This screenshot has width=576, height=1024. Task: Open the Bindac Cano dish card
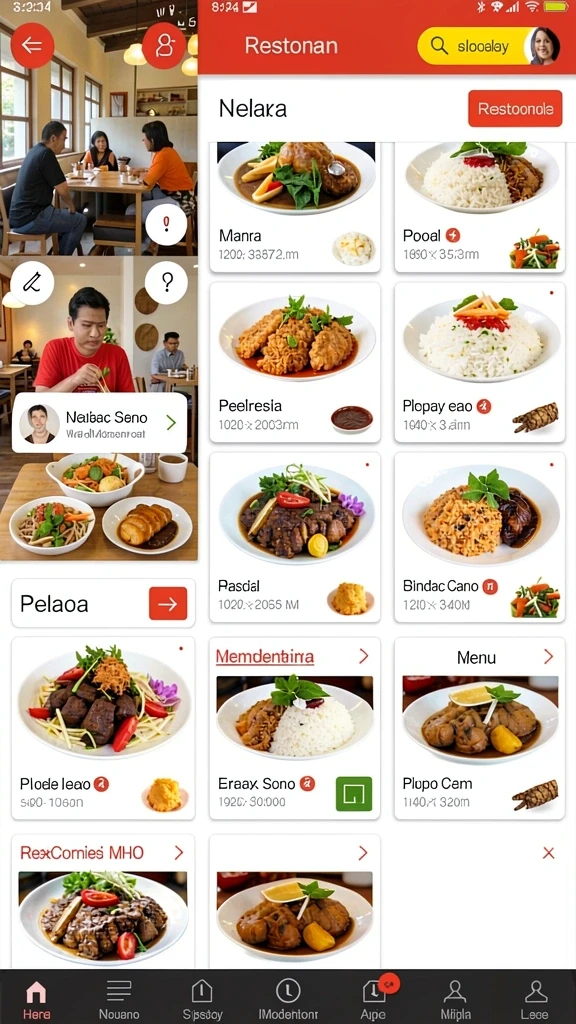pos(479,537)
